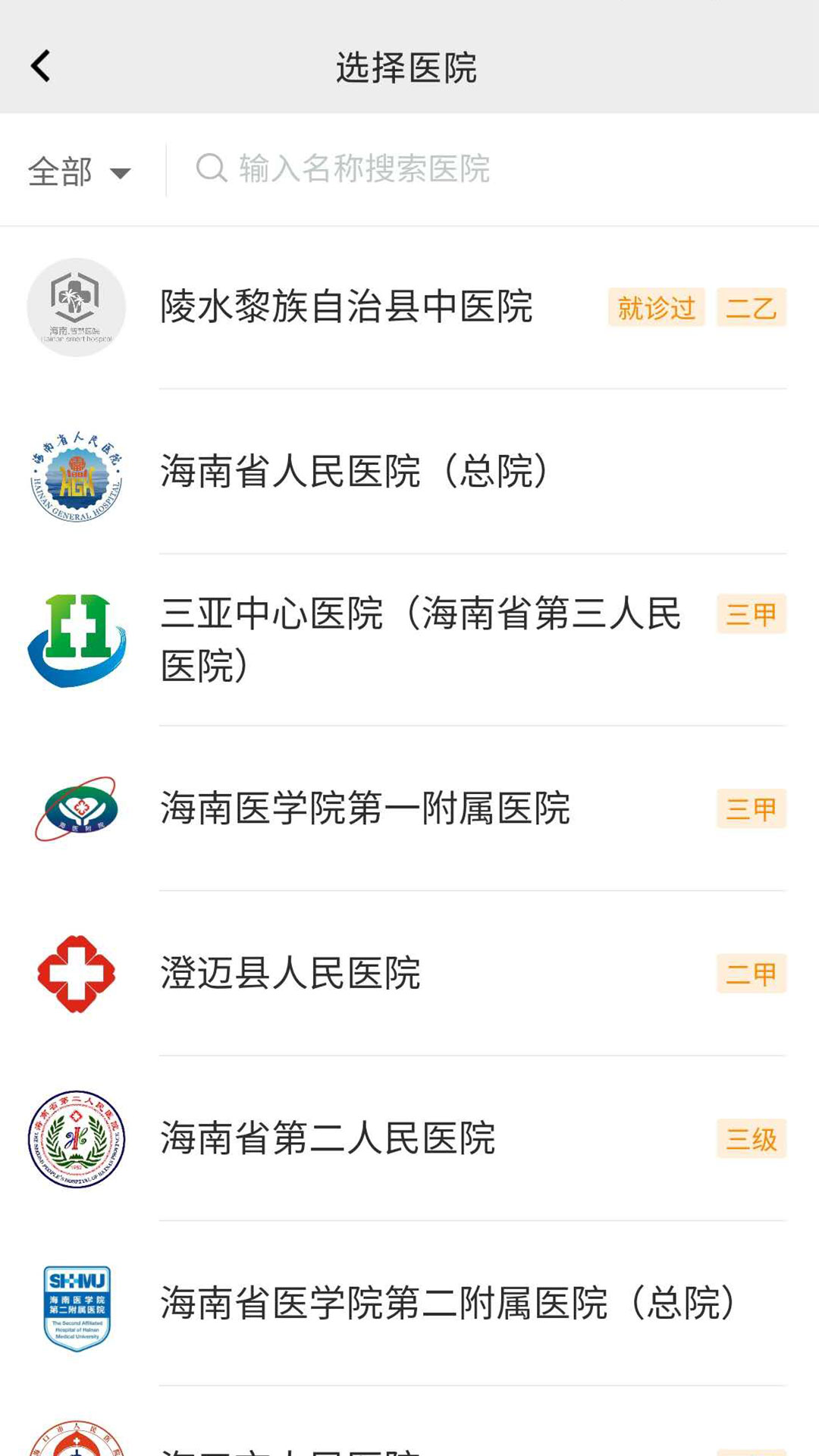Viewport: 819px width, 1456px height.
Task: Open 海南省第二人民医院
Action: point(409,1139)
